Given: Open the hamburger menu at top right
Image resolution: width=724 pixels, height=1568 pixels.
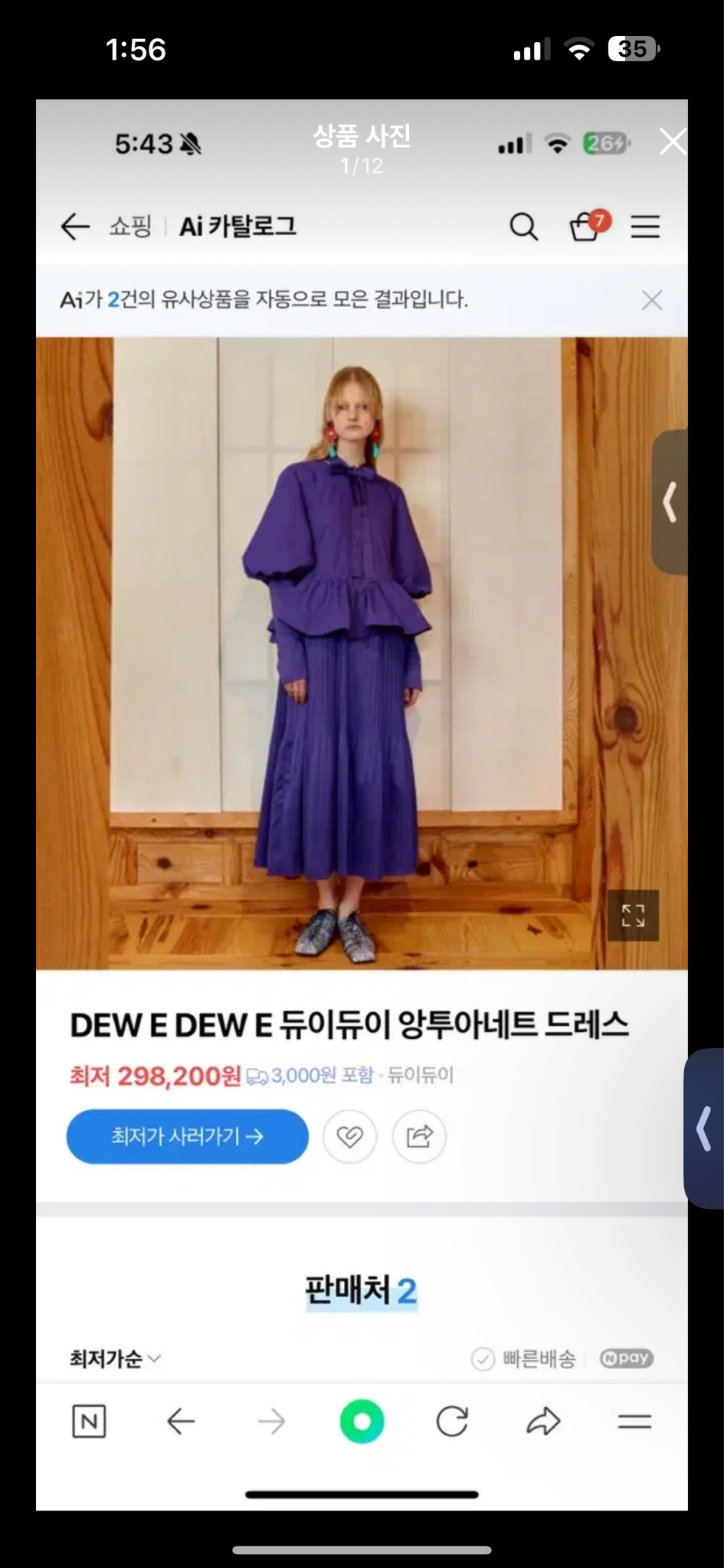Looking at the screenshot, I should point(645,227).
